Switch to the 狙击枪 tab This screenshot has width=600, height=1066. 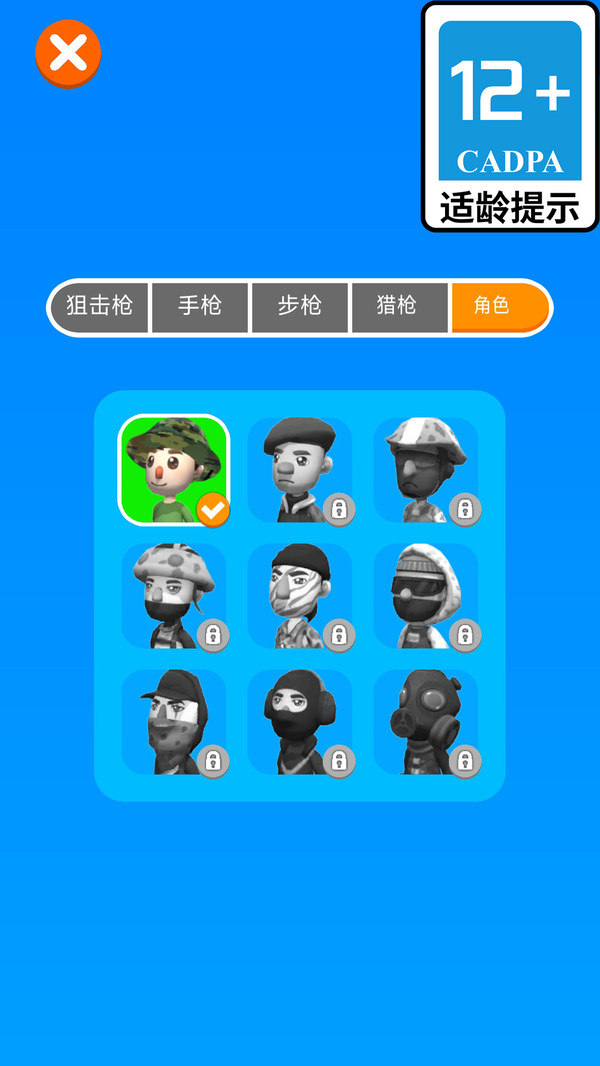[x=100, y=307]
